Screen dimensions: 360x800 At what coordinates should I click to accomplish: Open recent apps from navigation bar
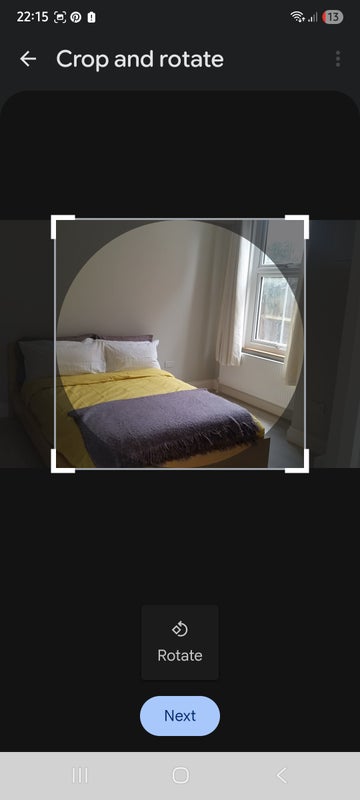(x=80, y=776)
